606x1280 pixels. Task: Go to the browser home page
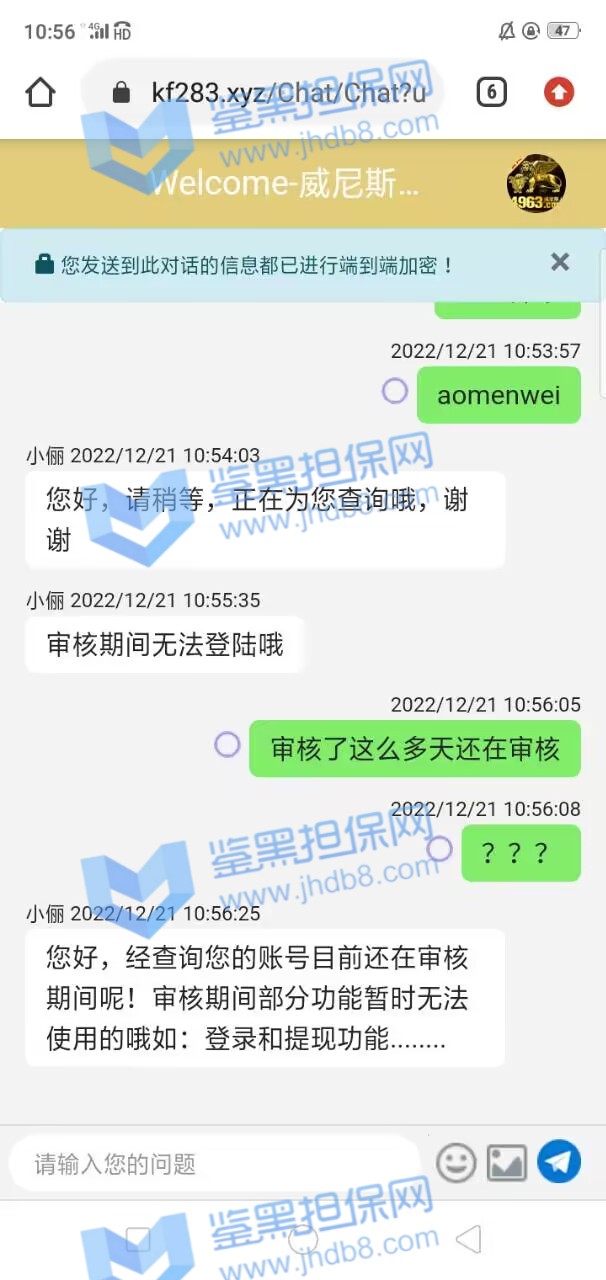tap(40, 93)
